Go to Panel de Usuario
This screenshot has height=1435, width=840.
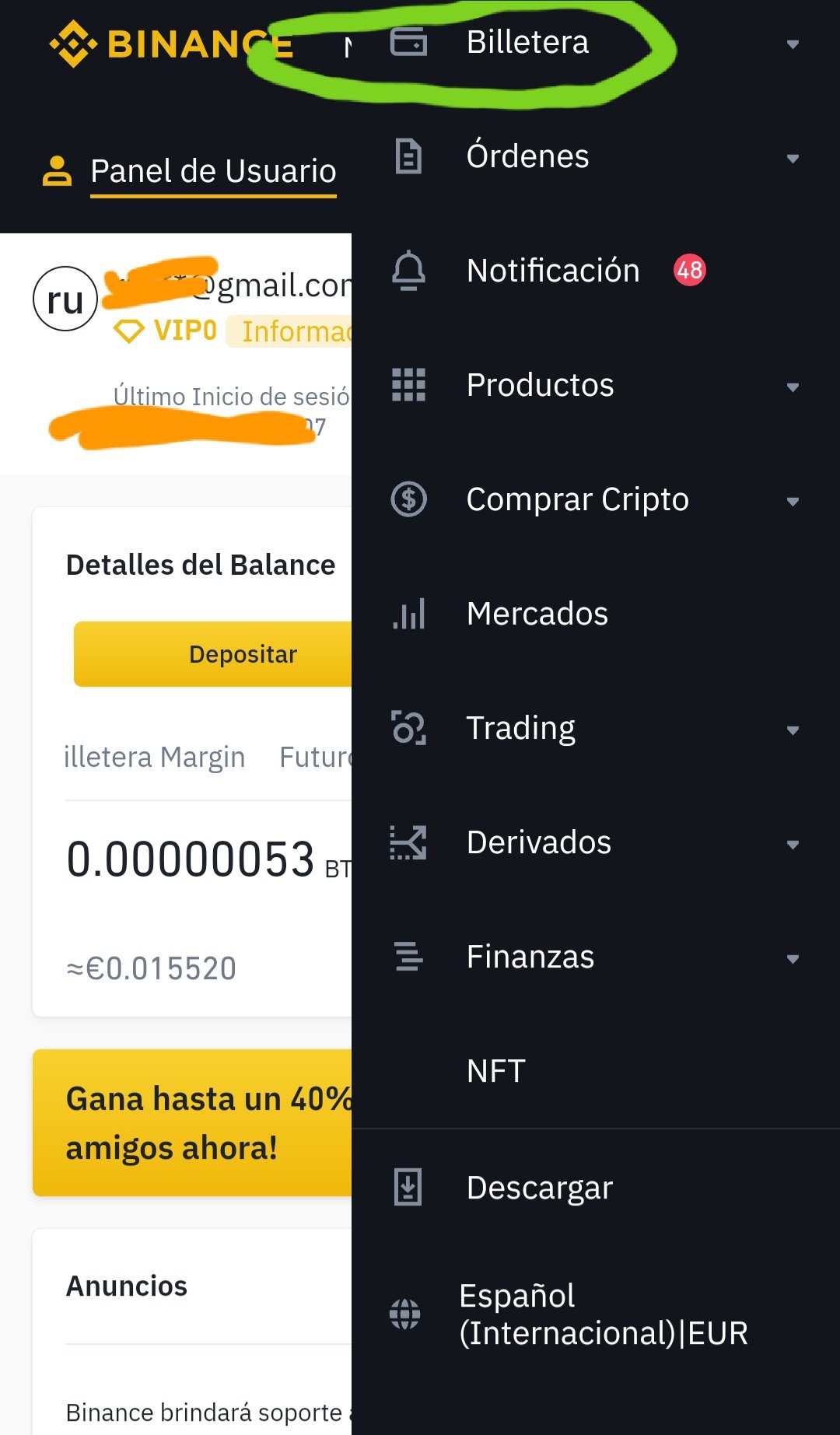(213, 171)
